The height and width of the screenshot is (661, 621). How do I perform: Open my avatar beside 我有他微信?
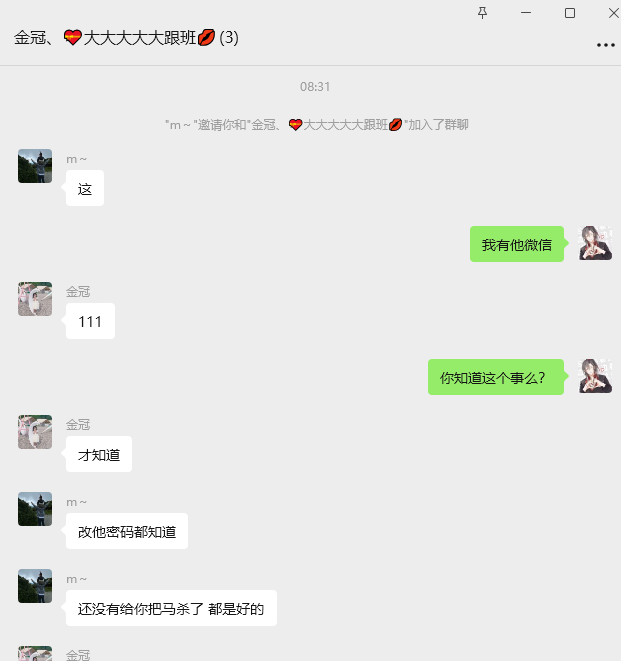click(595, 243)
